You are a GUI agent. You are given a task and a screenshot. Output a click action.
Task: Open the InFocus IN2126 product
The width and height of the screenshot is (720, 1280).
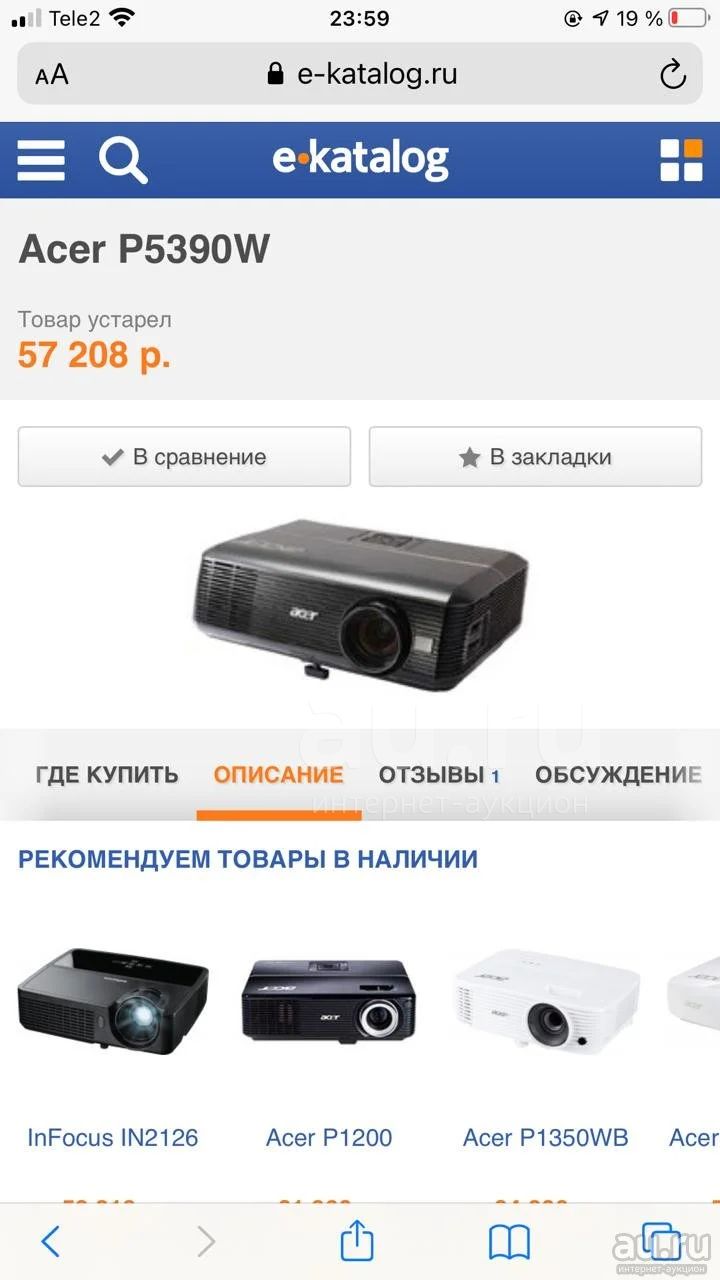(x=113, y=1137)
